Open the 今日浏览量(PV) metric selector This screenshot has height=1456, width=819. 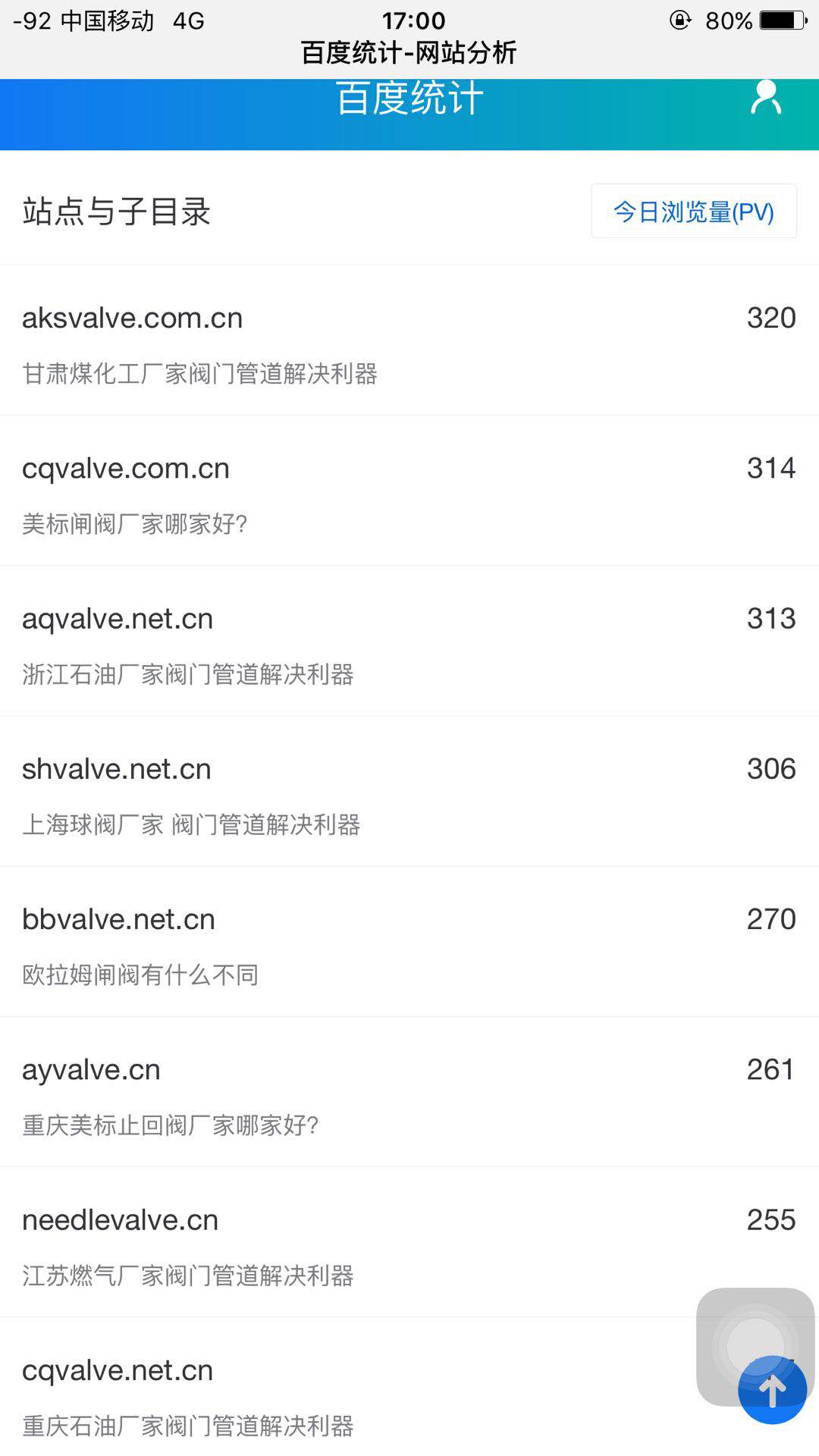click(x=693, y=212)
